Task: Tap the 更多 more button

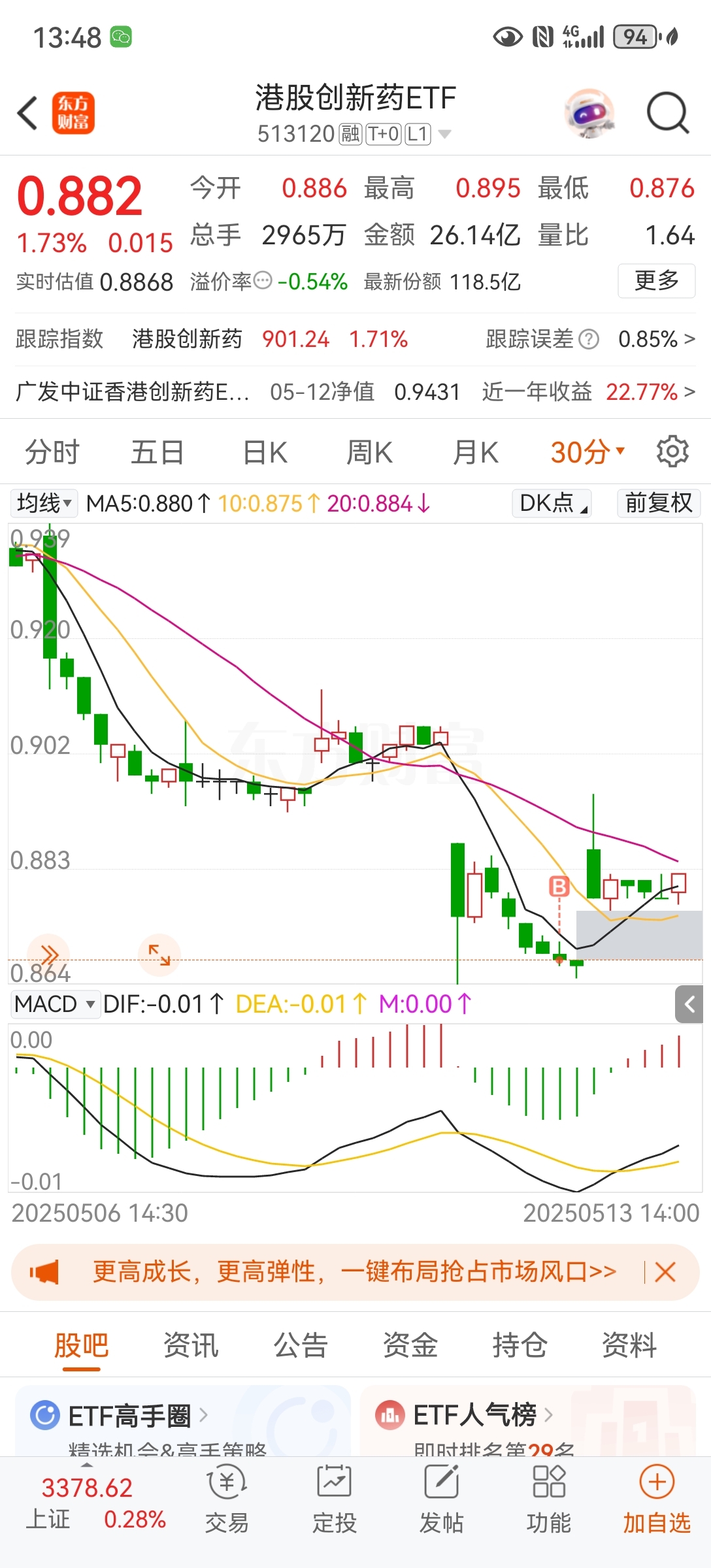Action: click(656, 281)
